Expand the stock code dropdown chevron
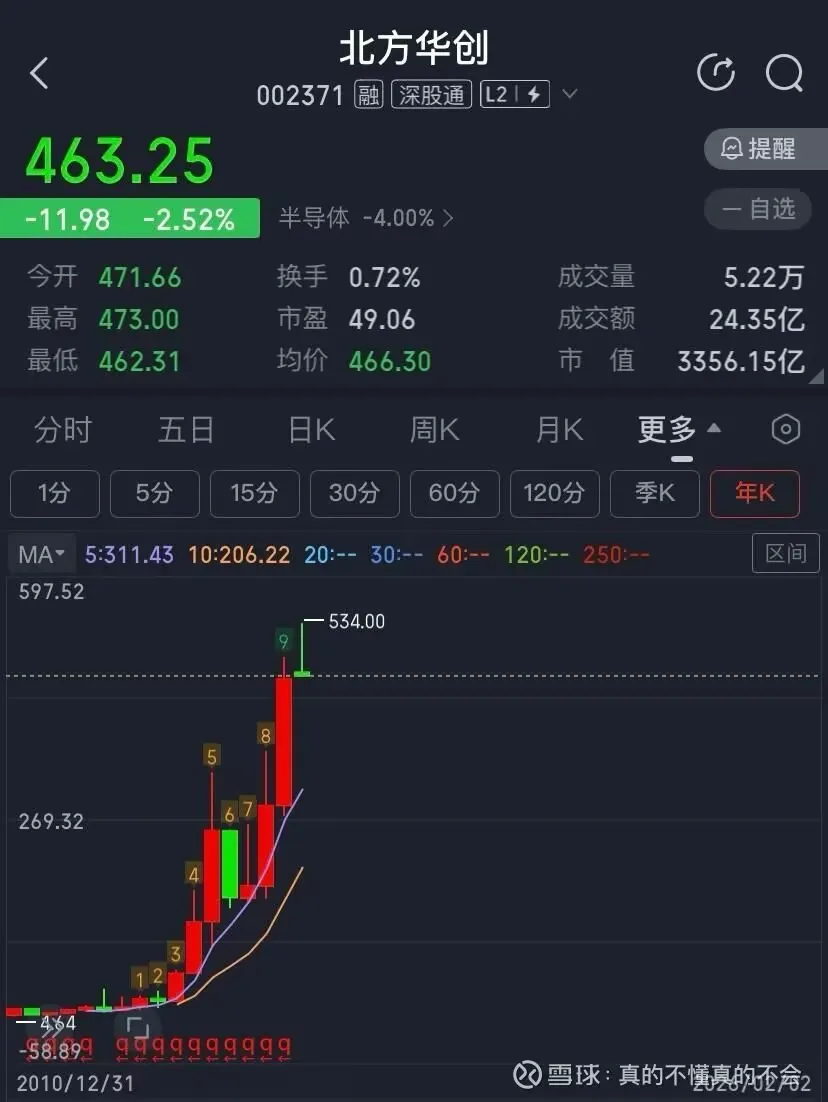 (x=570, y=95)
